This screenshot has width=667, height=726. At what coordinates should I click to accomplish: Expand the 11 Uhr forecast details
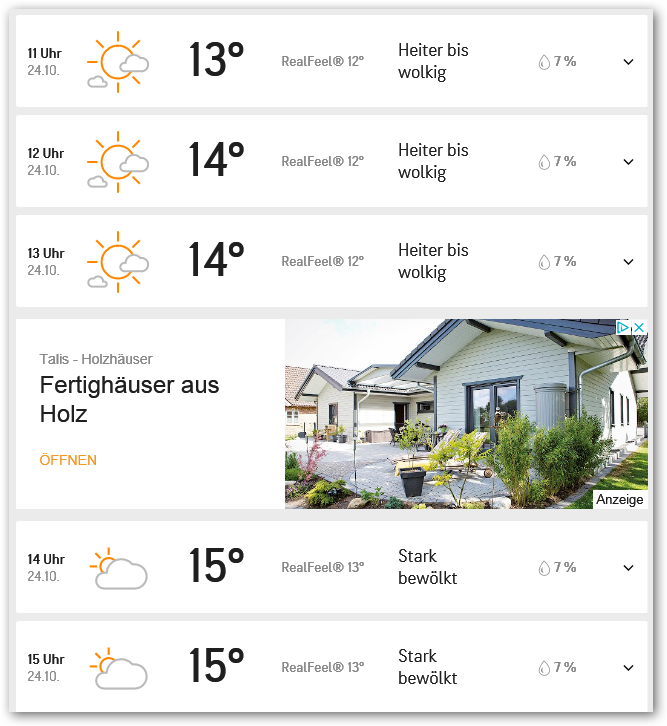(628, 62)
